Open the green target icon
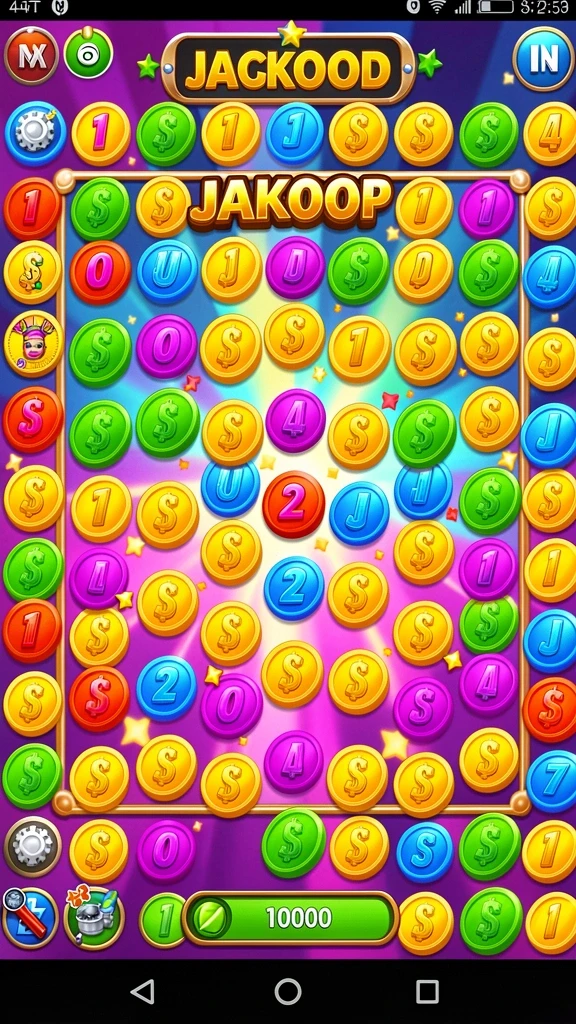The height and width of the screenshot is (1024, 576). (x=88, y=54)
